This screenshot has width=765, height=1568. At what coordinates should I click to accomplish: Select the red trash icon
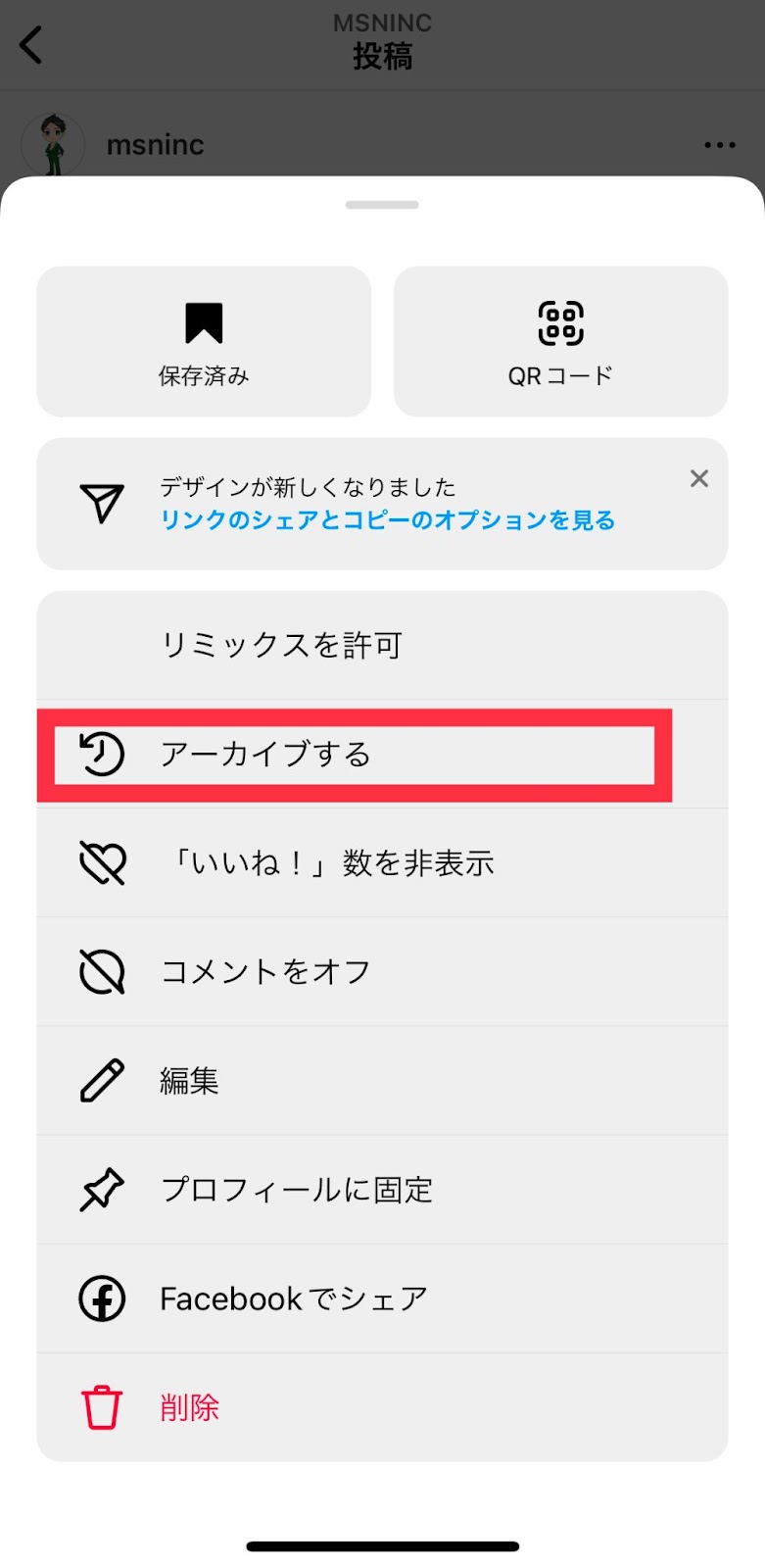[x=101, y=1406]
